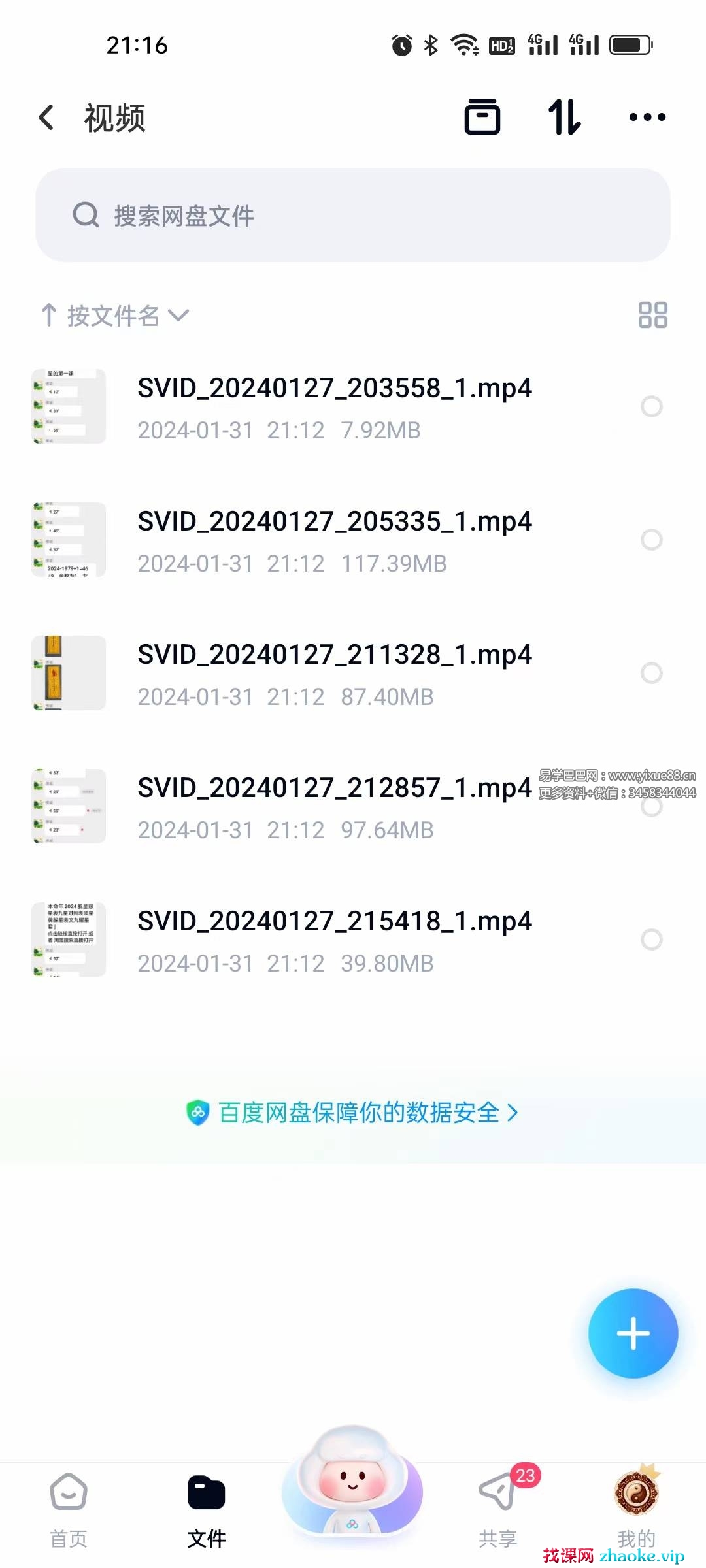The height and width of the screenshot is (1568, 706).
Task: Open the transfer list arrows icon
Action: click(564, 118)
